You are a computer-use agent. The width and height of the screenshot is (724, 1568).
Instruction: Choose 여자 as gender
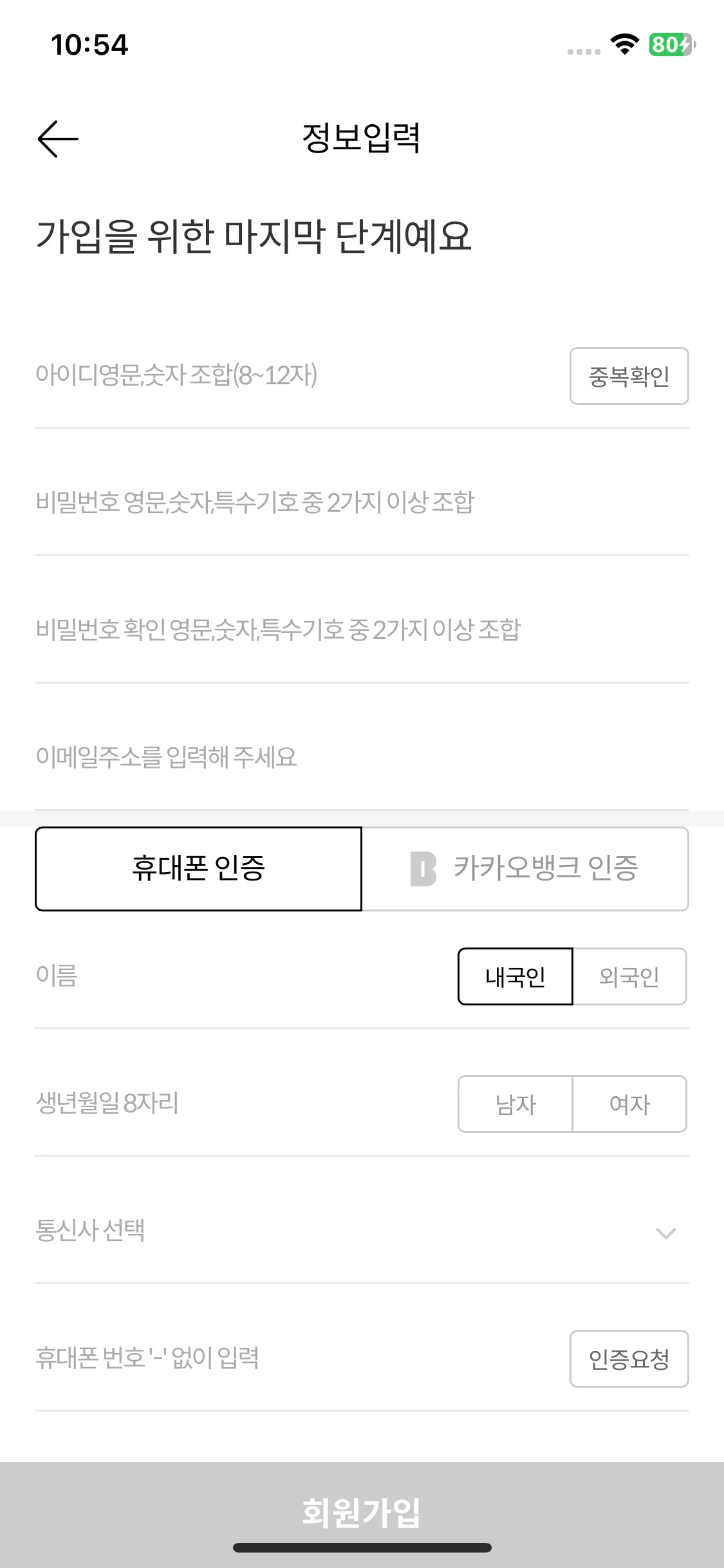tap(629, 1104)
